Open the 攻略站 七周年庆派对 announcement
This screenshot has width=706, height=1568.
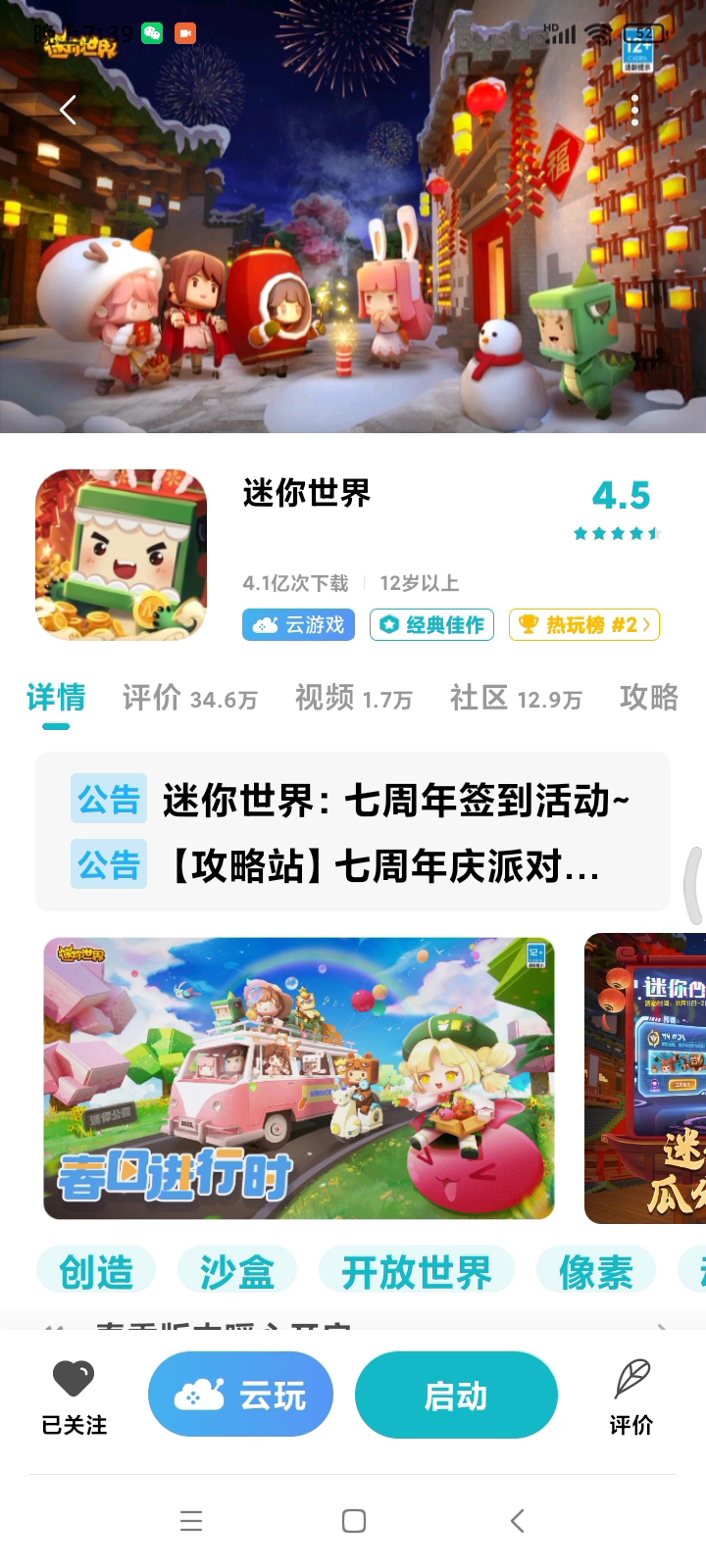tap(382, 865)
